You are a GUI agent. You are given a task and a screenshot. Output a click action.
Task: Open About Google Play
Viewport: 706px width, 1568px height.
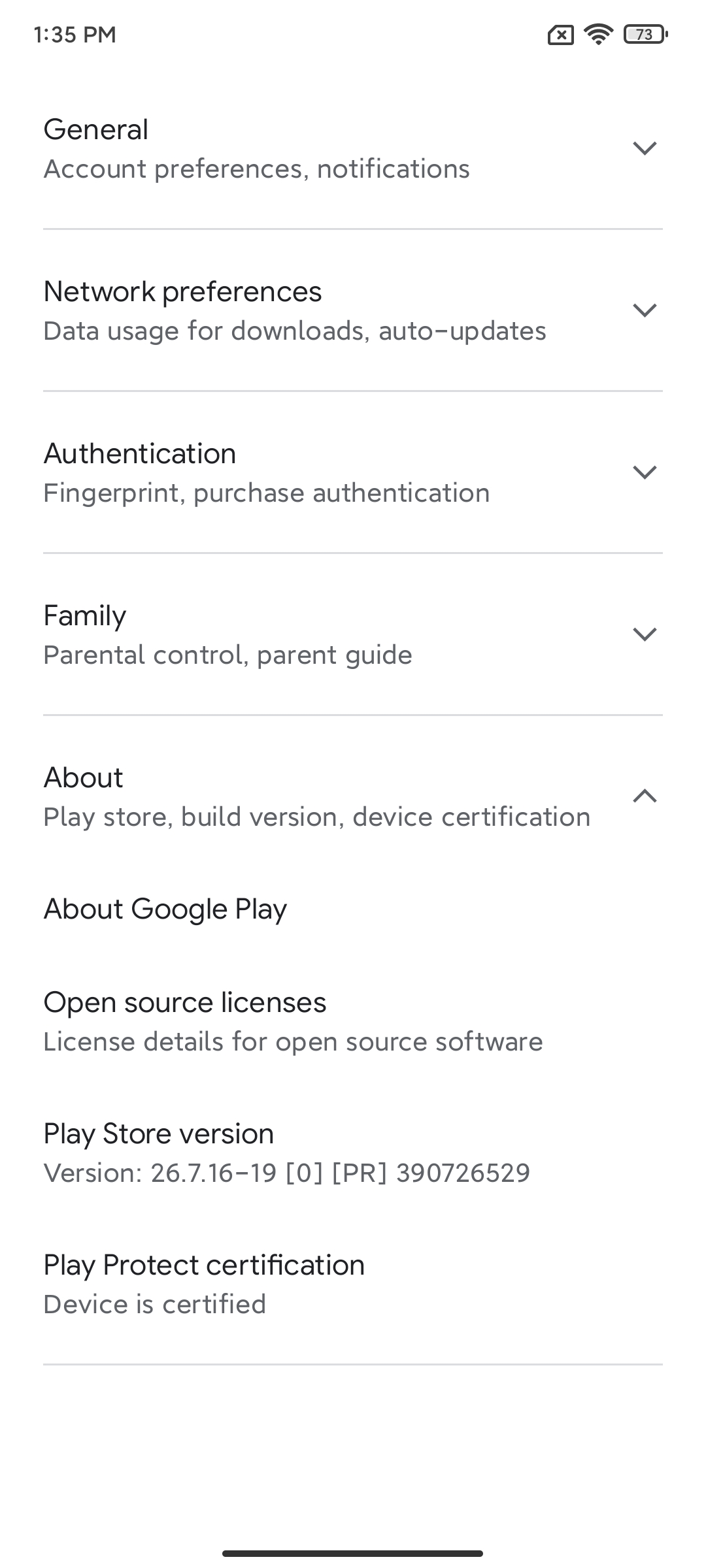(x=353, y=909)
